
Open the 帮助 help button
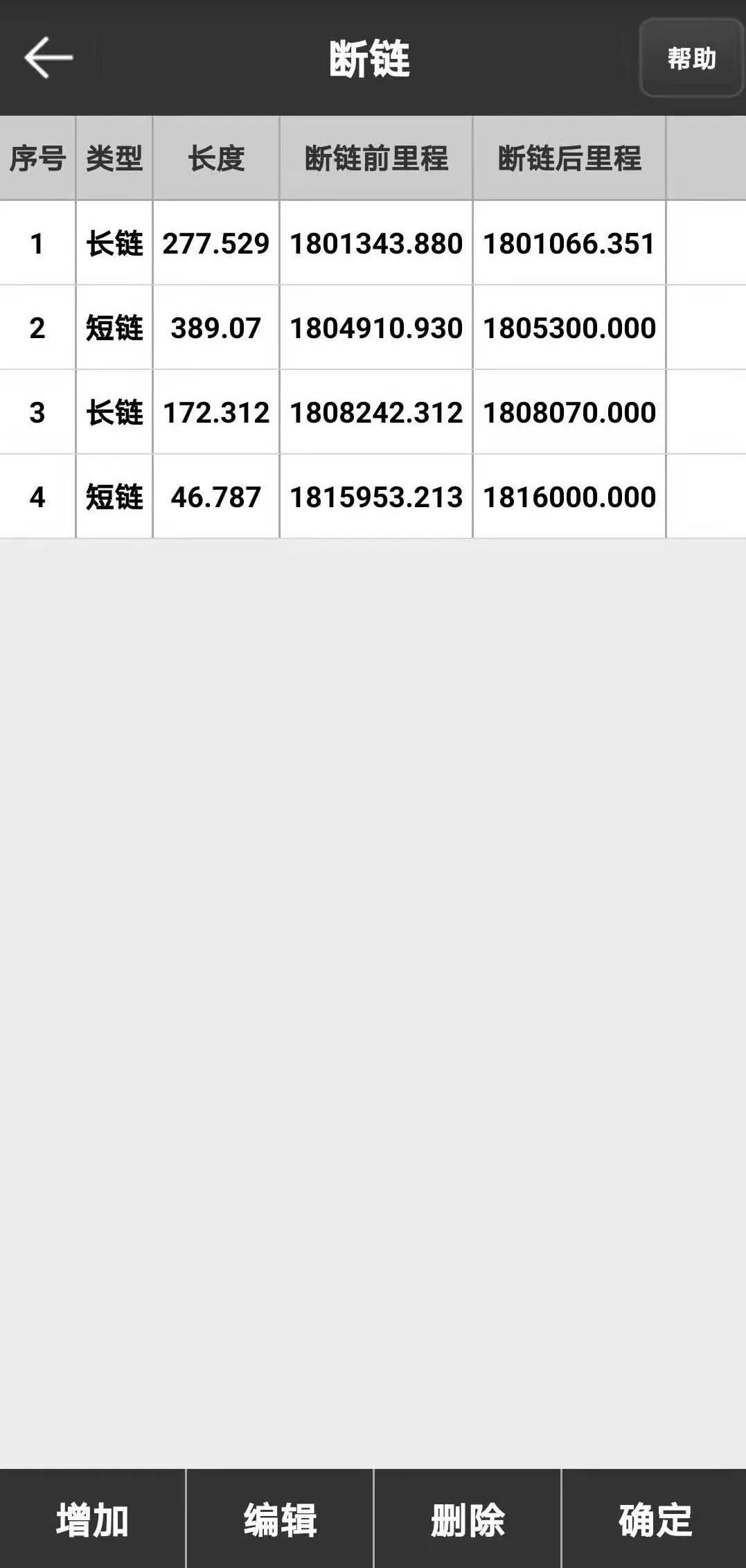[691, 58]
